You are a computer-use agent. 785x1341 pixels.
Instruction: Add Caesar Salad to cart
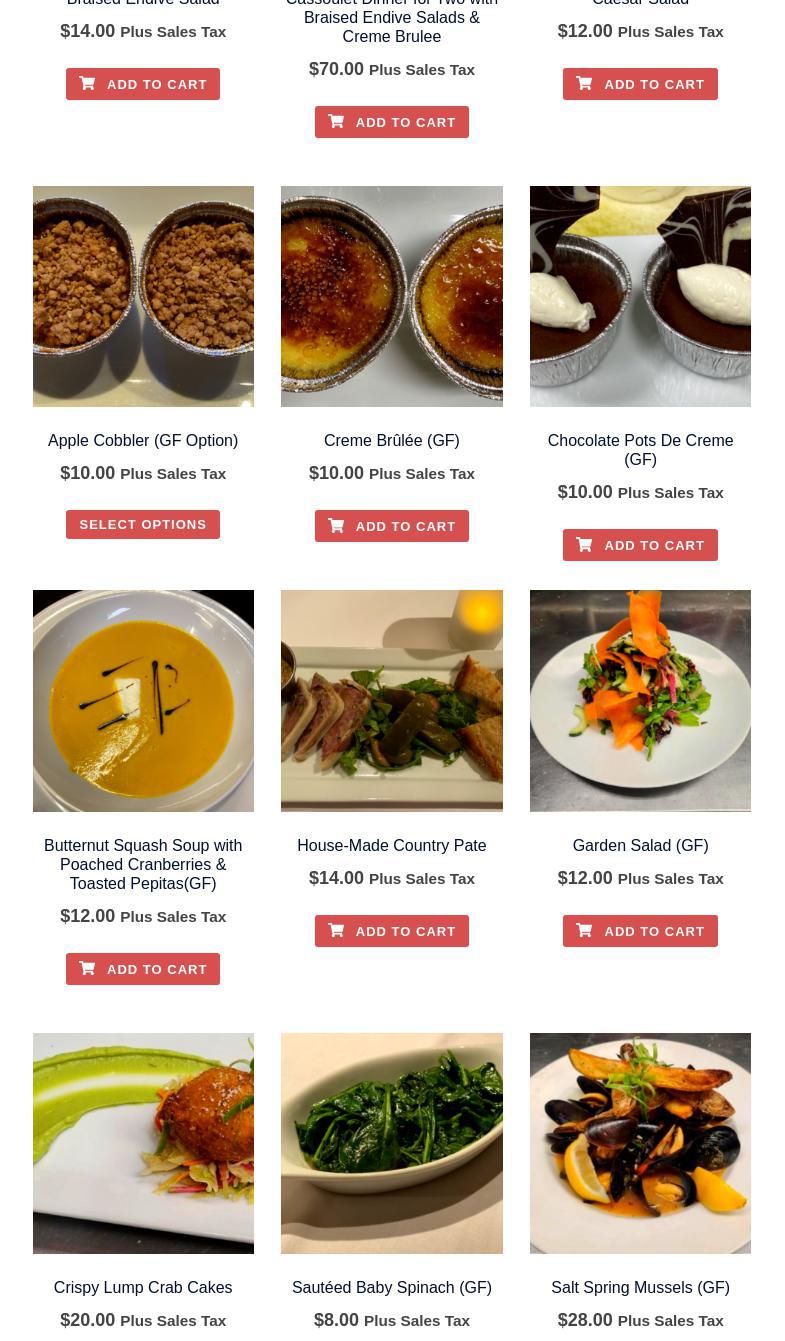click(x=640, y=84)
